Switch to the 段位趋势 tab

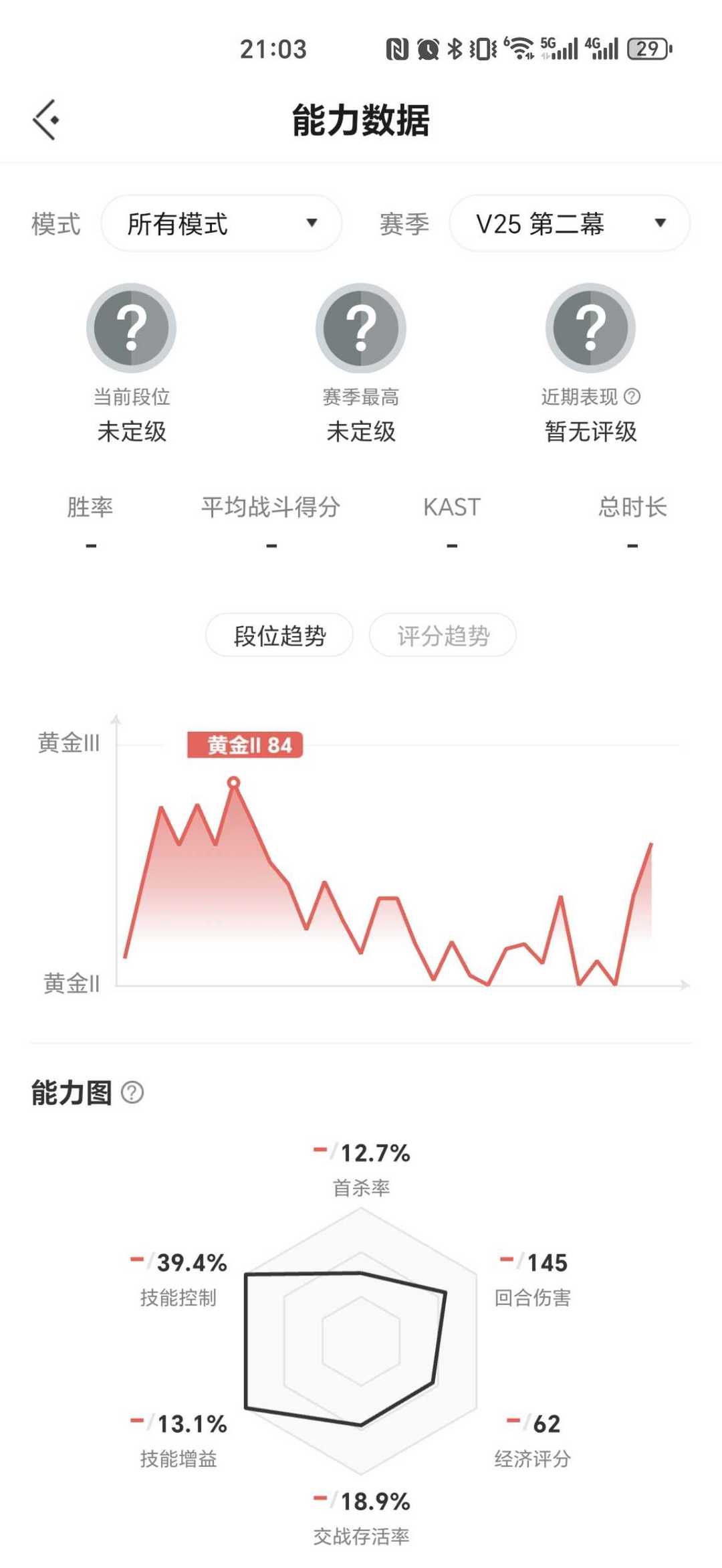[x=279, y=635]
